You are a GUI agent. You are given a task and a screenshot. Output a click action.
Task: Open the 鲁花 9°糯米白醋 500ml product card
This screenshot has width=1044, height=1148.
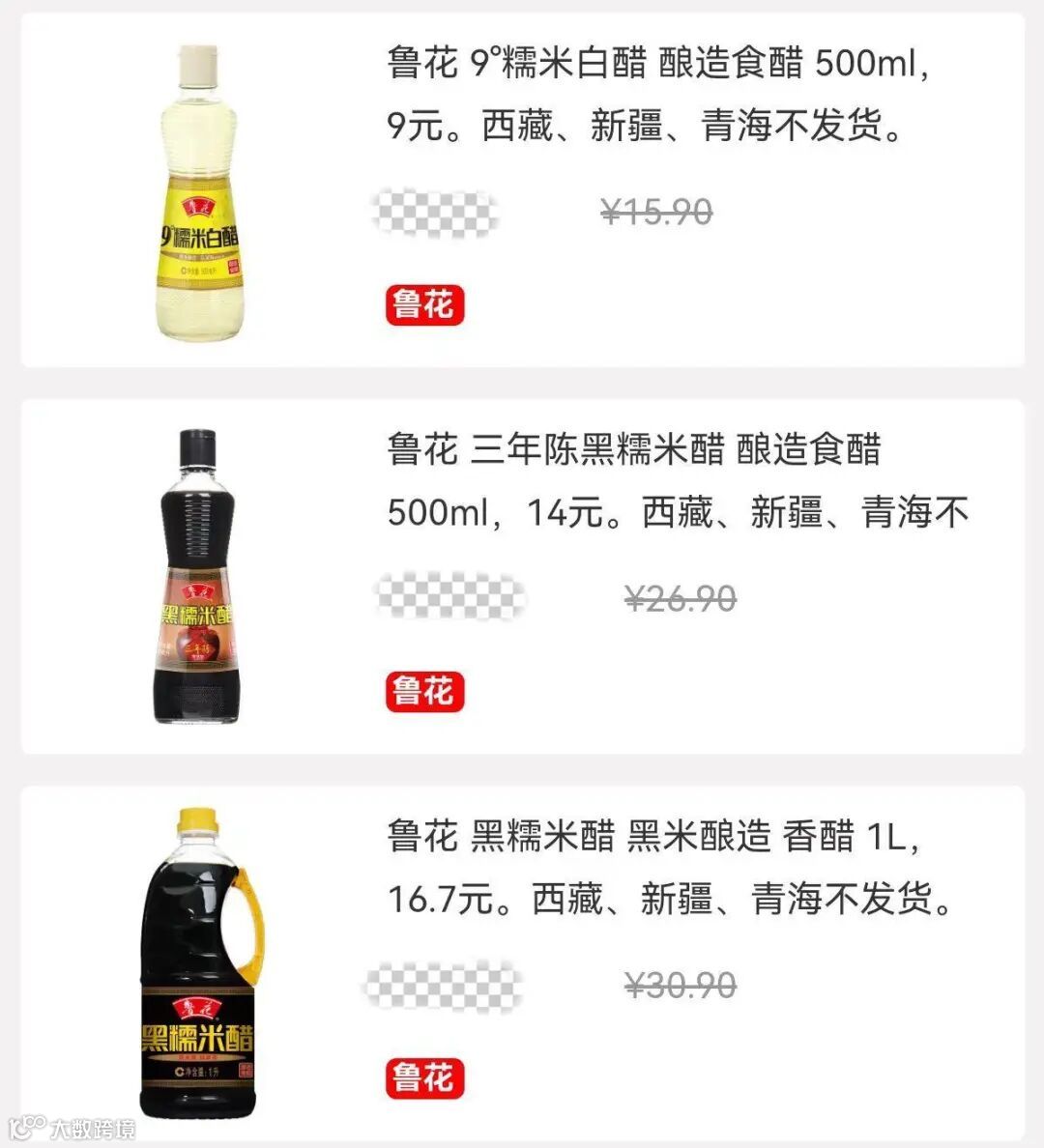coord(522,190)
